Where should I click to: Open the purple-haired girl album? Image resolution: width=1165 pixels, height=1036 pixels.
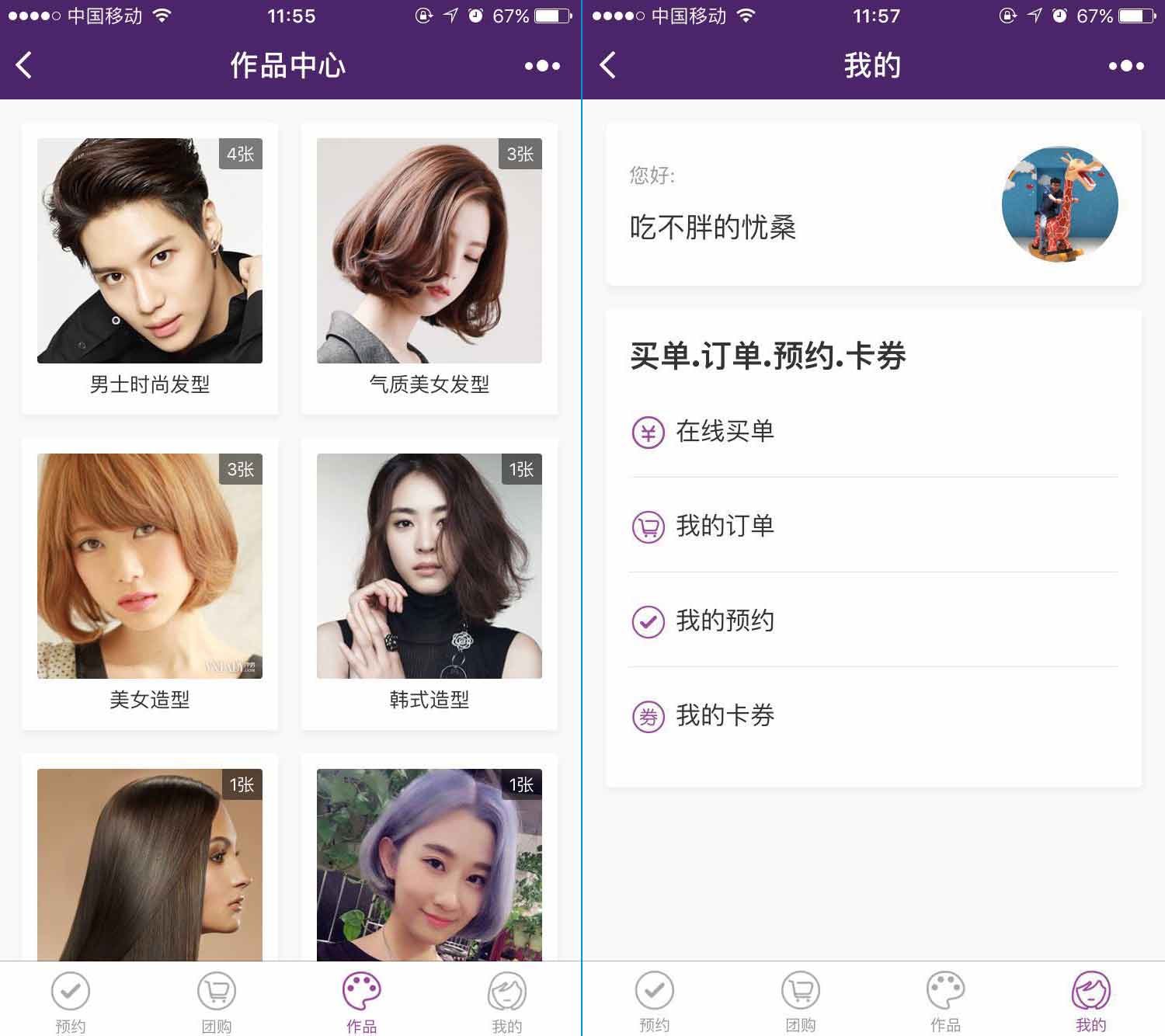[x=429, y=864]
